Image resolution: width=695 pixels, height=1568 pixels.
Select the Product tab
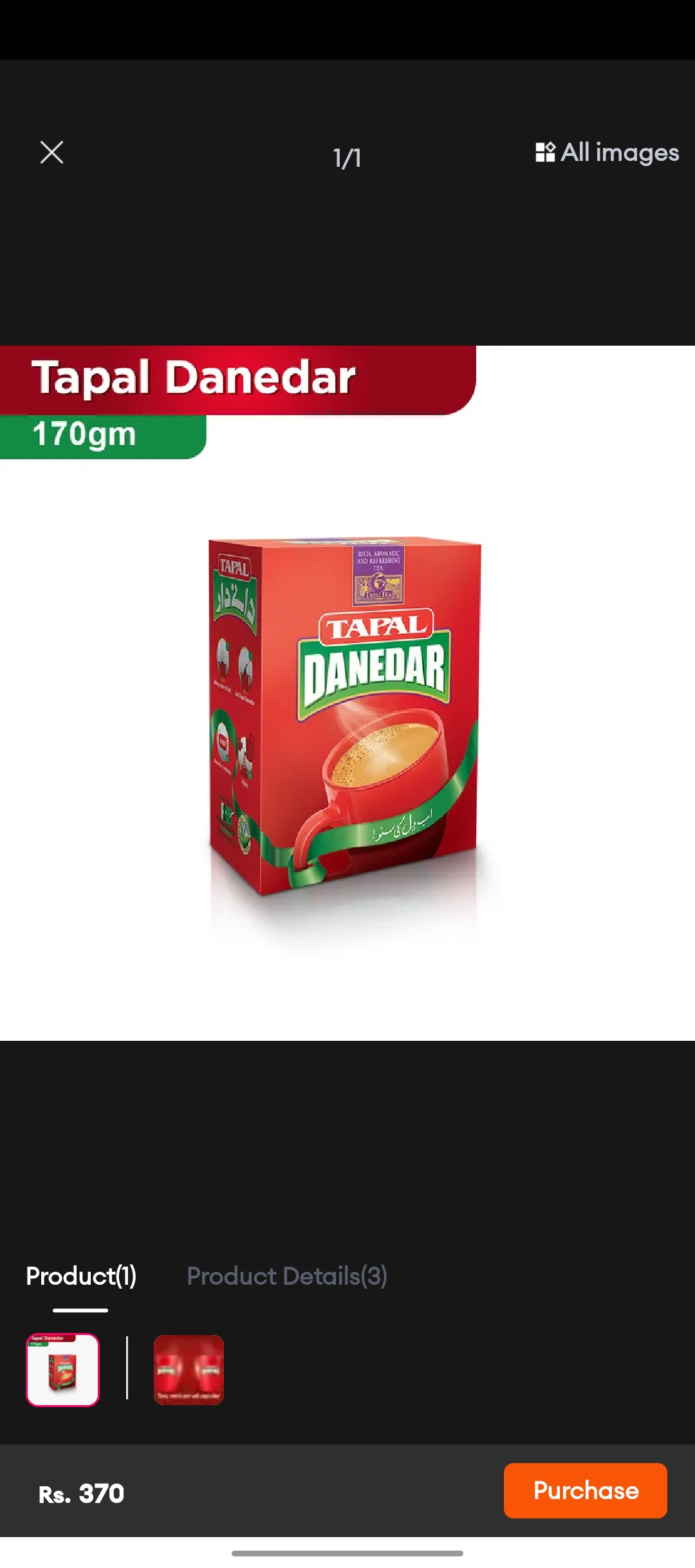click(x=81, y=1276)
